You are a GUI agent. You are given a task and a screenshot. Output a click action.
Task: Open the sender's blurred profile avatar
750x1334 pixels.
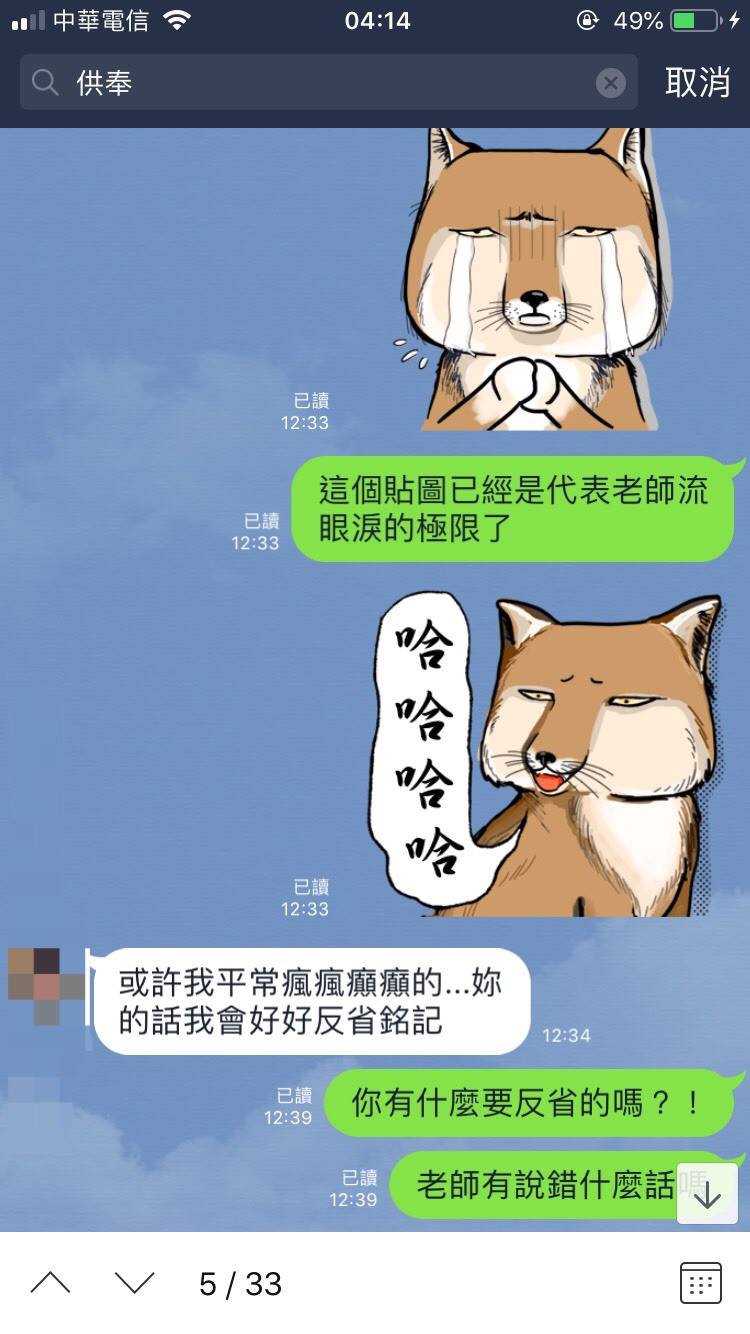pyautogui.click(x=46, y=986)
